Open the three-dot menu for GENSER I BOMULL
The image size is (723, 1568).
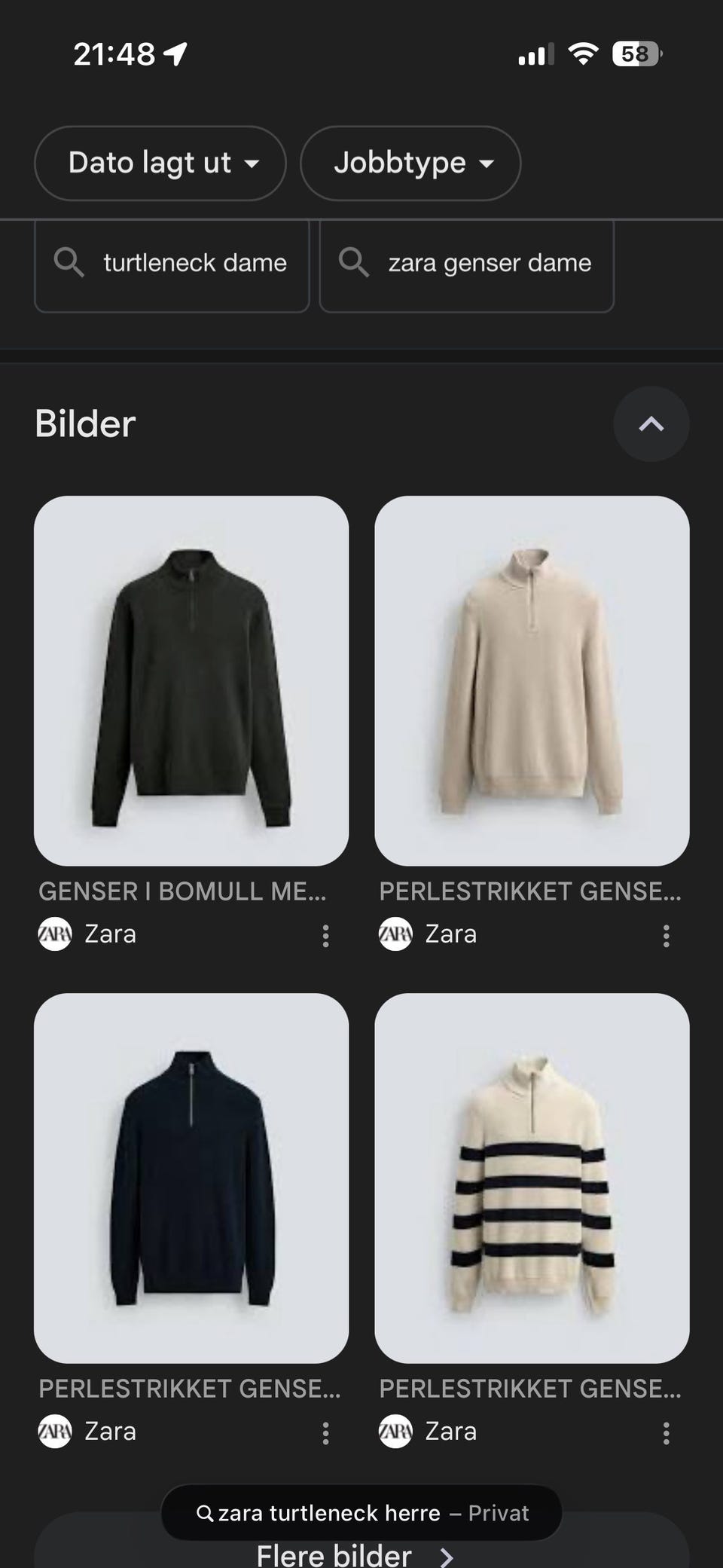(325, 936)
